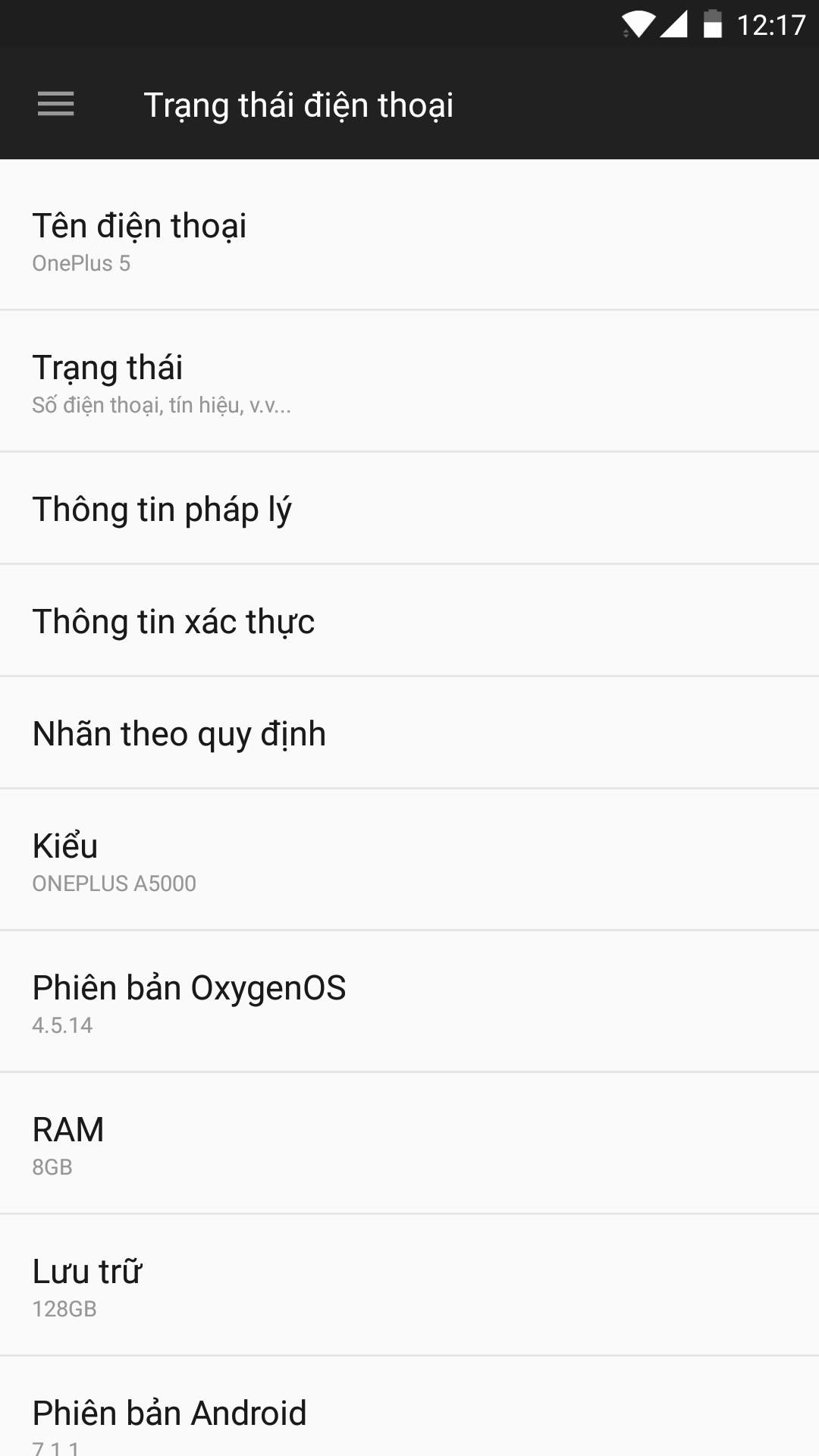This screenshot has height=1456, width=819.
Task: Open Thông tin xác thực
Action: click(409, 621)
